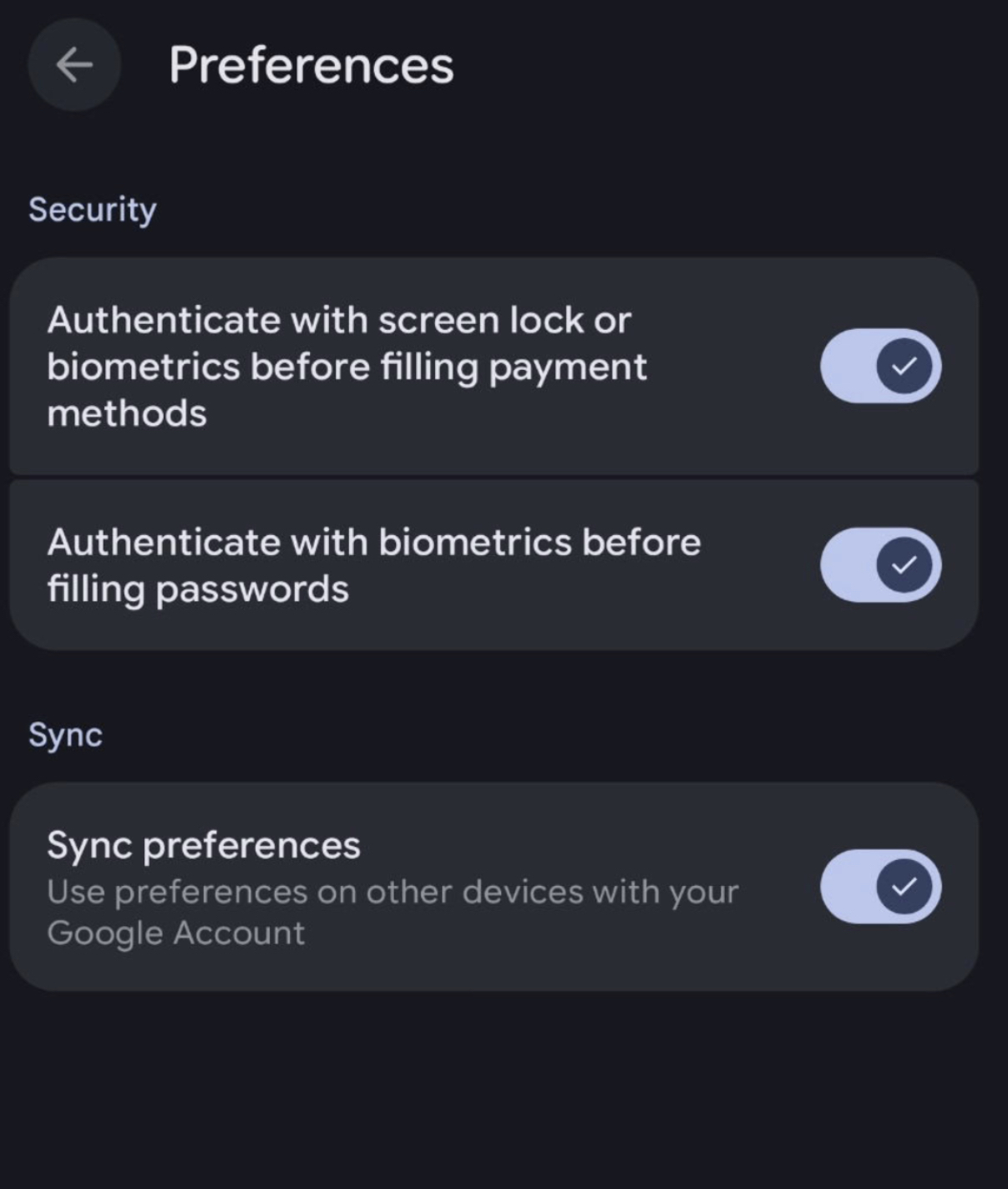Screen dimensions: 1008x1189
Task: Toggle the Sync preferences switch off
Action: tap(880, 886)
